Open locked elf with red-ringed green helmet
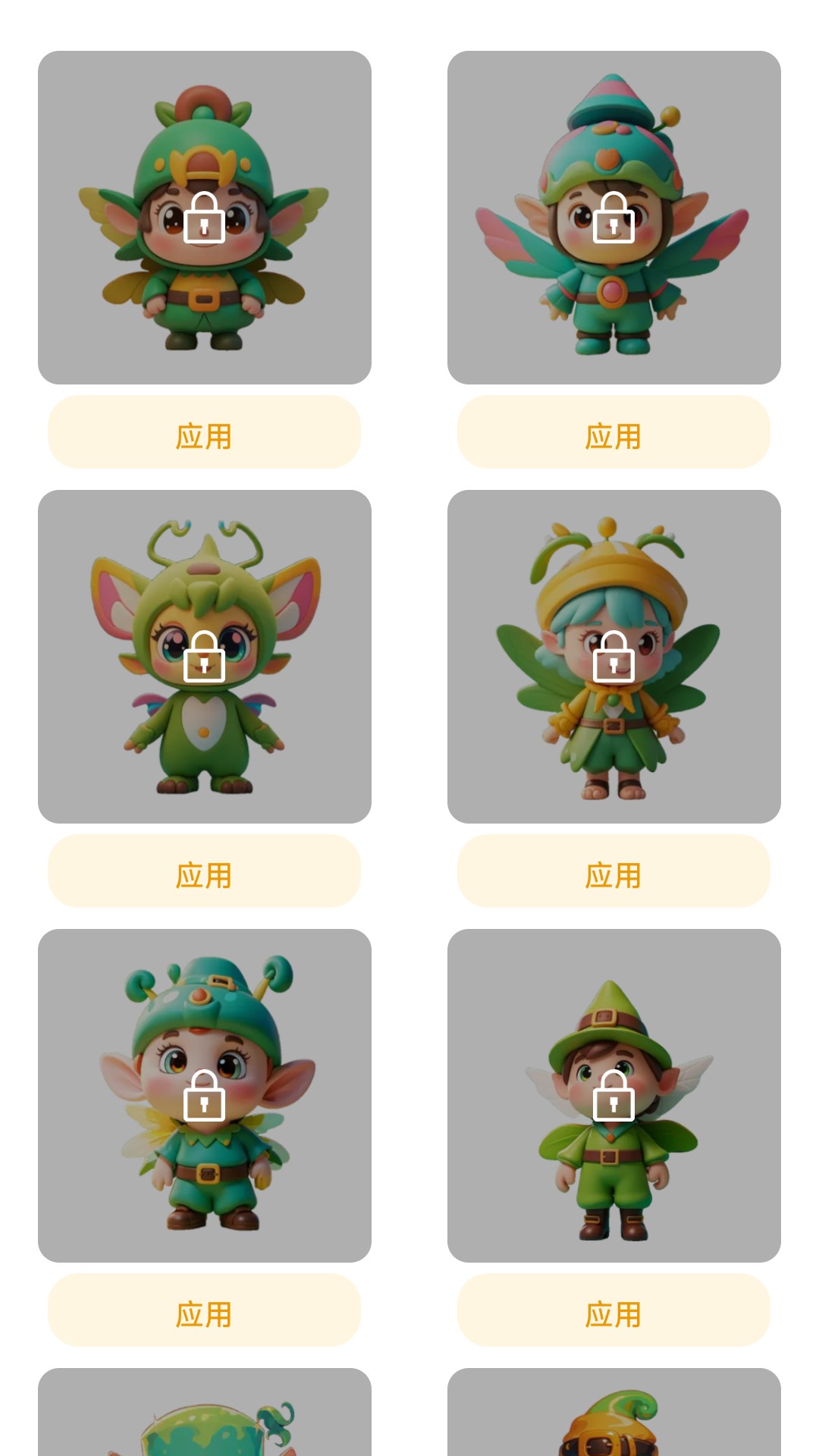Screen dimensions: 819x1456 pos(204,218)
